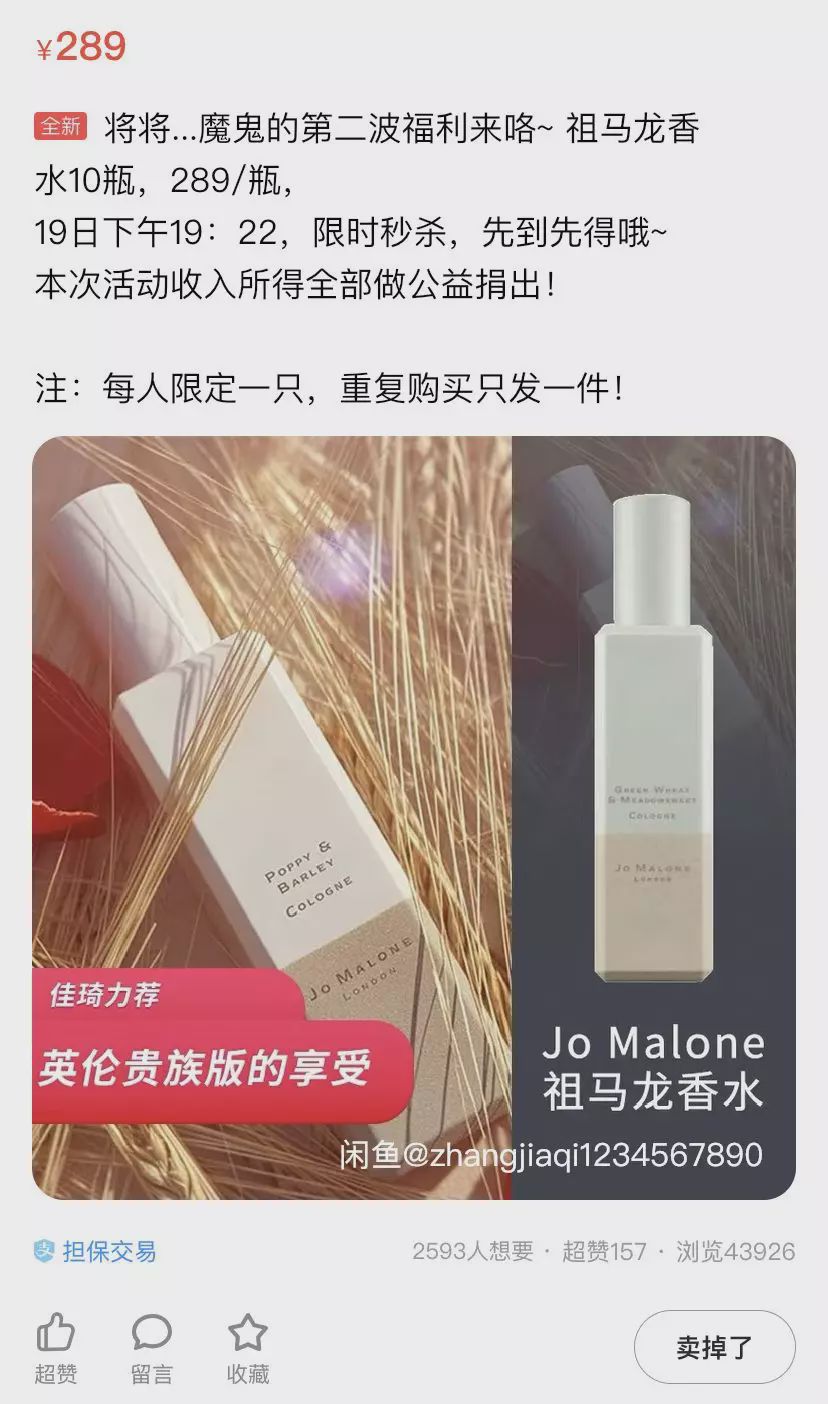The width and height of the screenshot is (828, 1404).
Task: Tap the 卖掉了 button
Action: pyautogui.click(x=714, y=1347)
